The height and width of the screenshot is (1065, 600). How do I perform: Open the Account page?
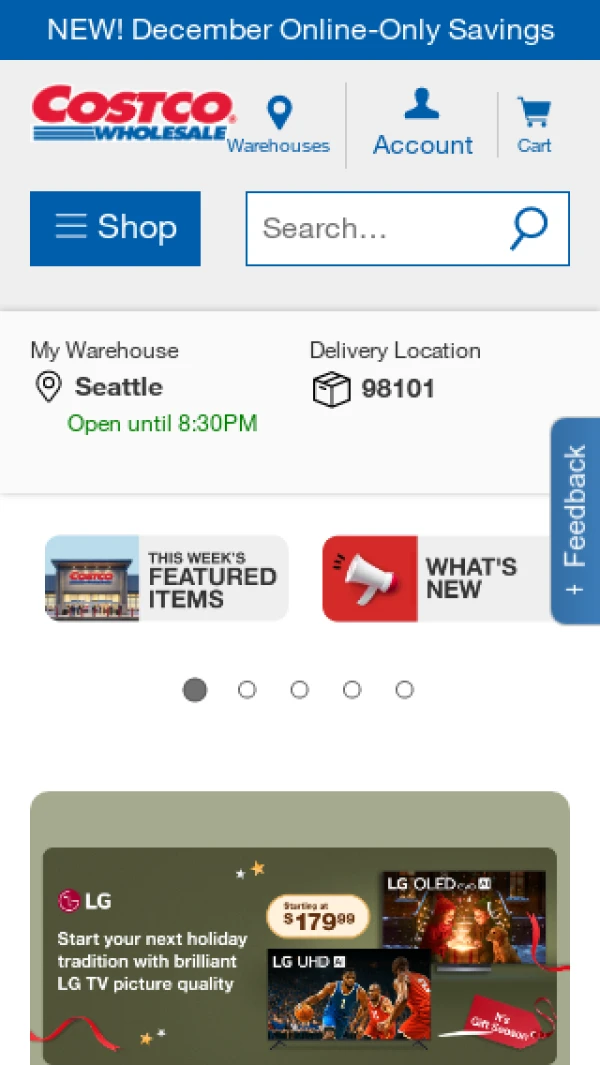coord(422,123)
